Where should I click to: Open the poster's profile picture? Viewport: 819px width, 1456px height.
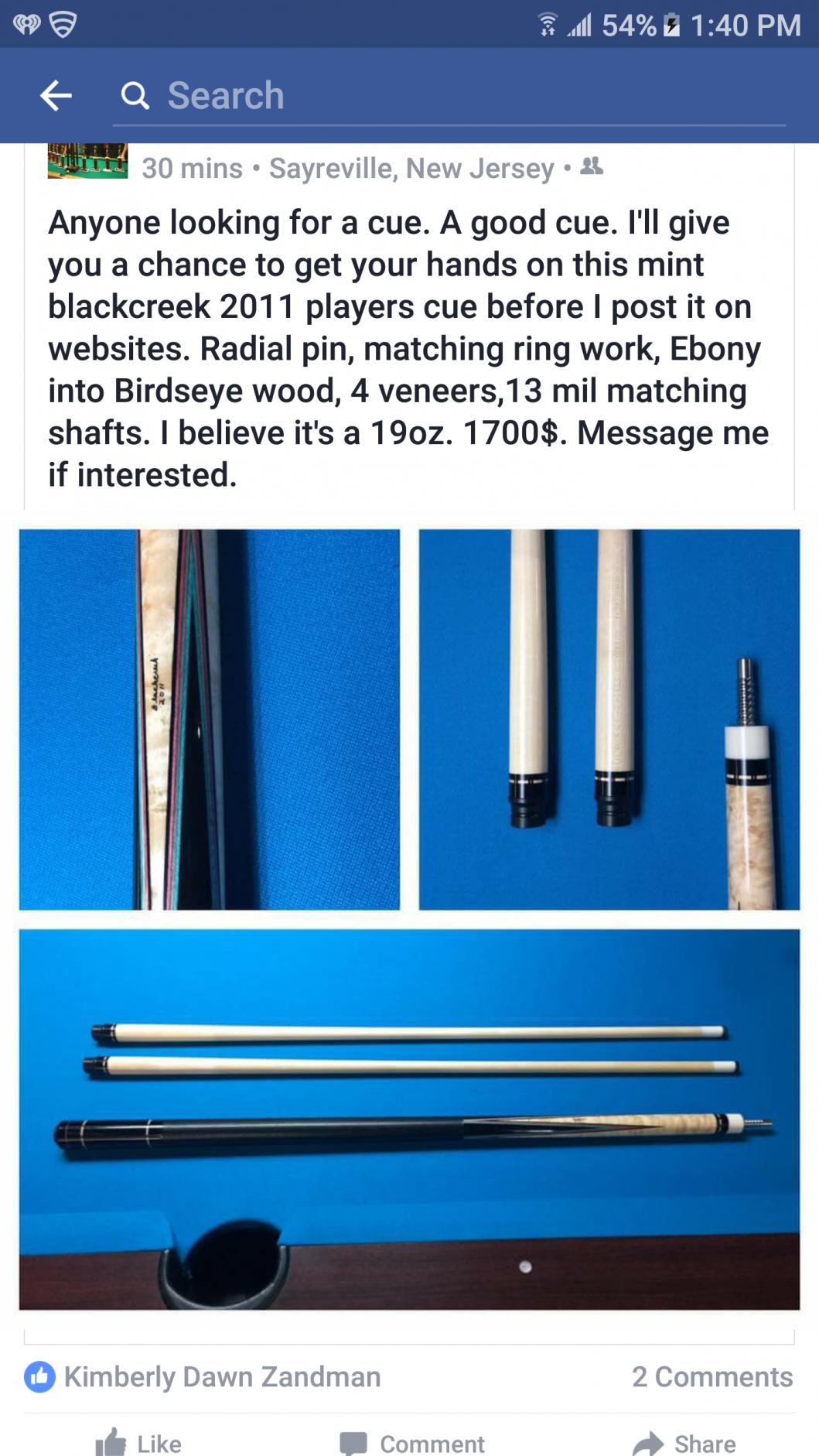tap(87, 161)
